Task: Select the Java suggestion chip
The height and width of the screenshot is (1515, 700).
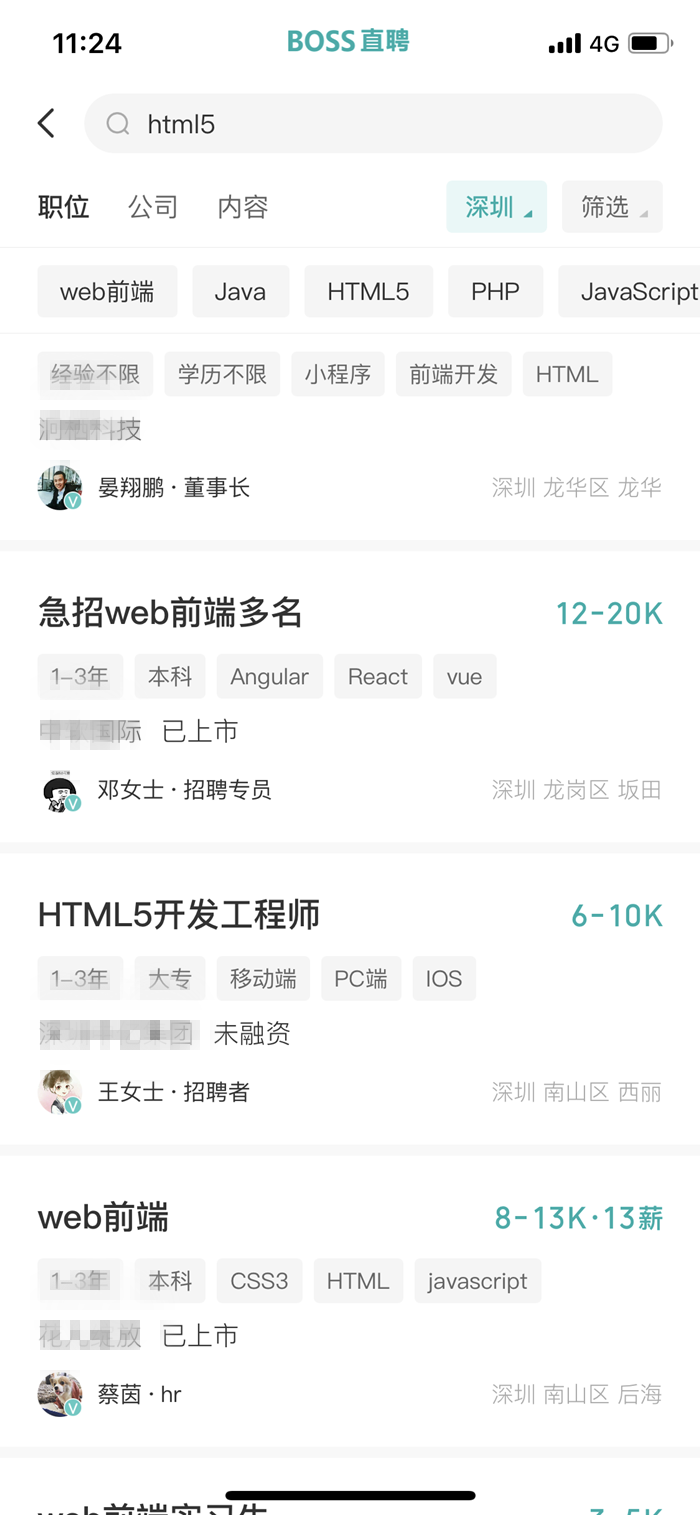Action: tap(240, 292)
